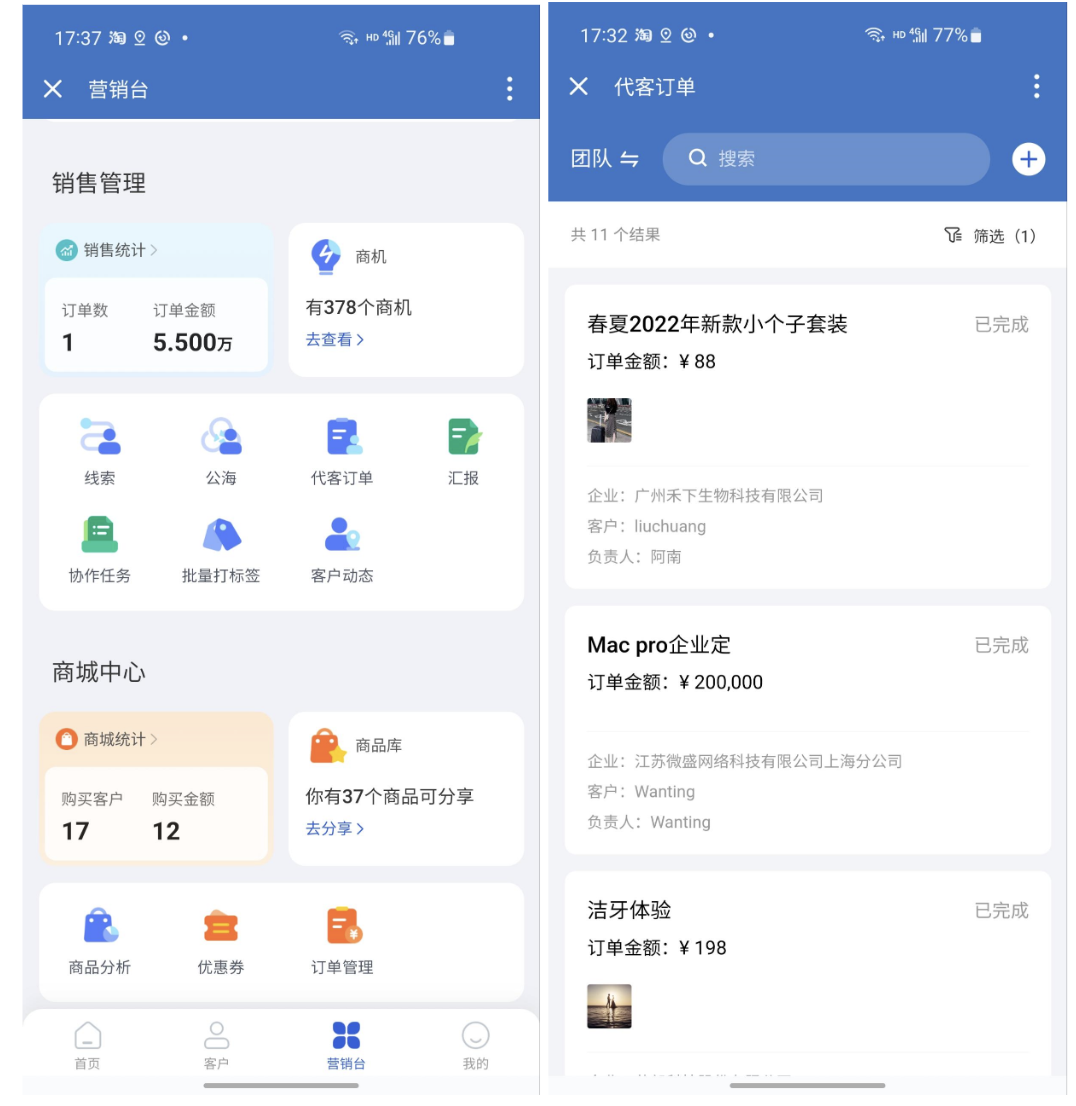
Task: Tap 去分享 link under 商品库
Action: [334, 829]
